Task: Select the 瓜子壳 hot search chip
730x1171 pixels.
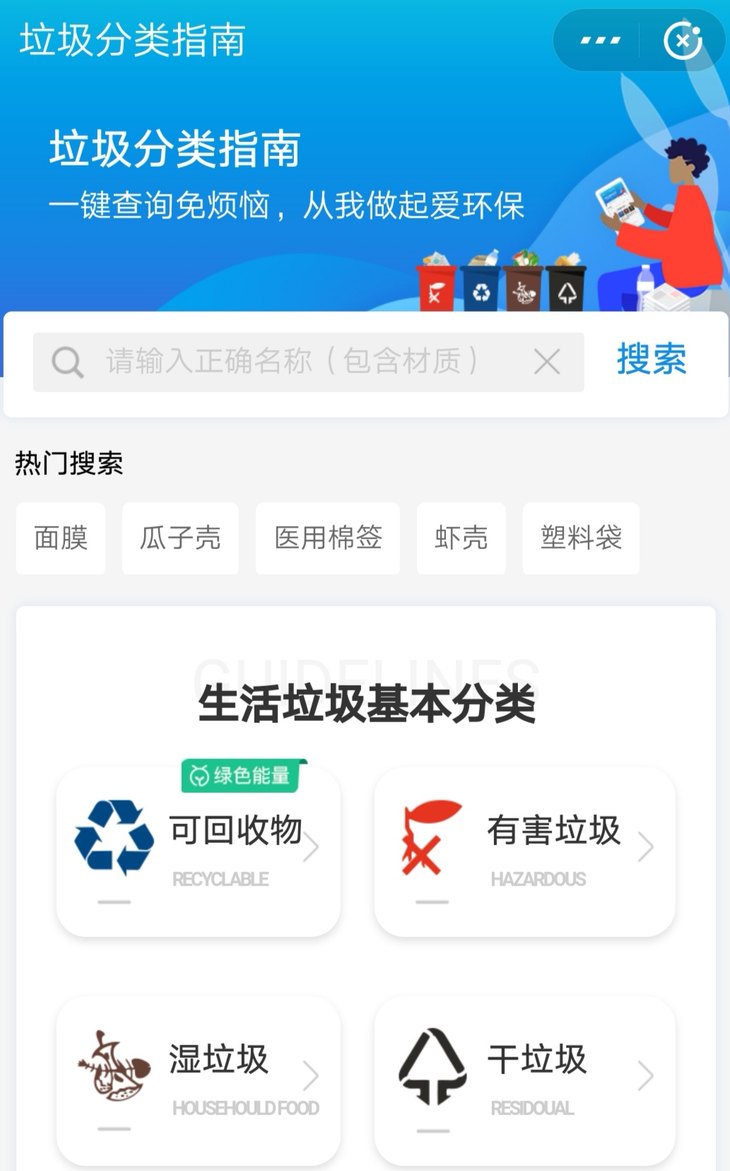Action: [x=180, y=538]
